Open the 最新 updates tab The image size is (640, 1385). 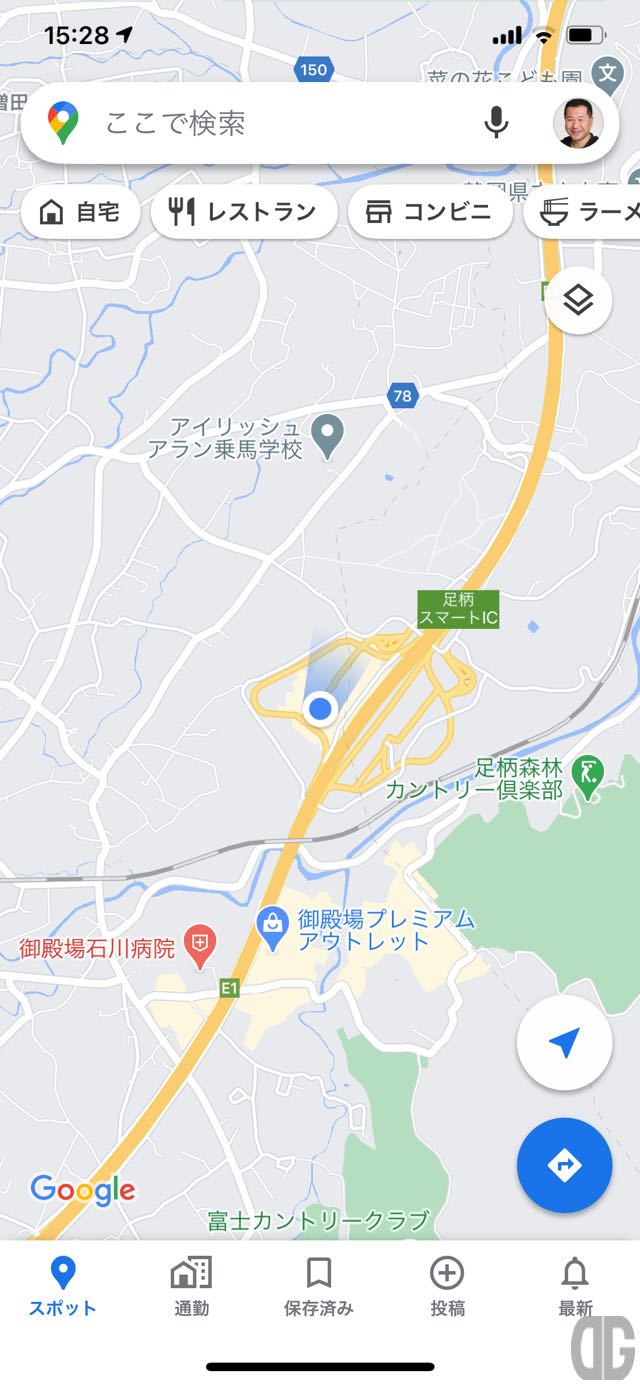[x=575, y=1287]
